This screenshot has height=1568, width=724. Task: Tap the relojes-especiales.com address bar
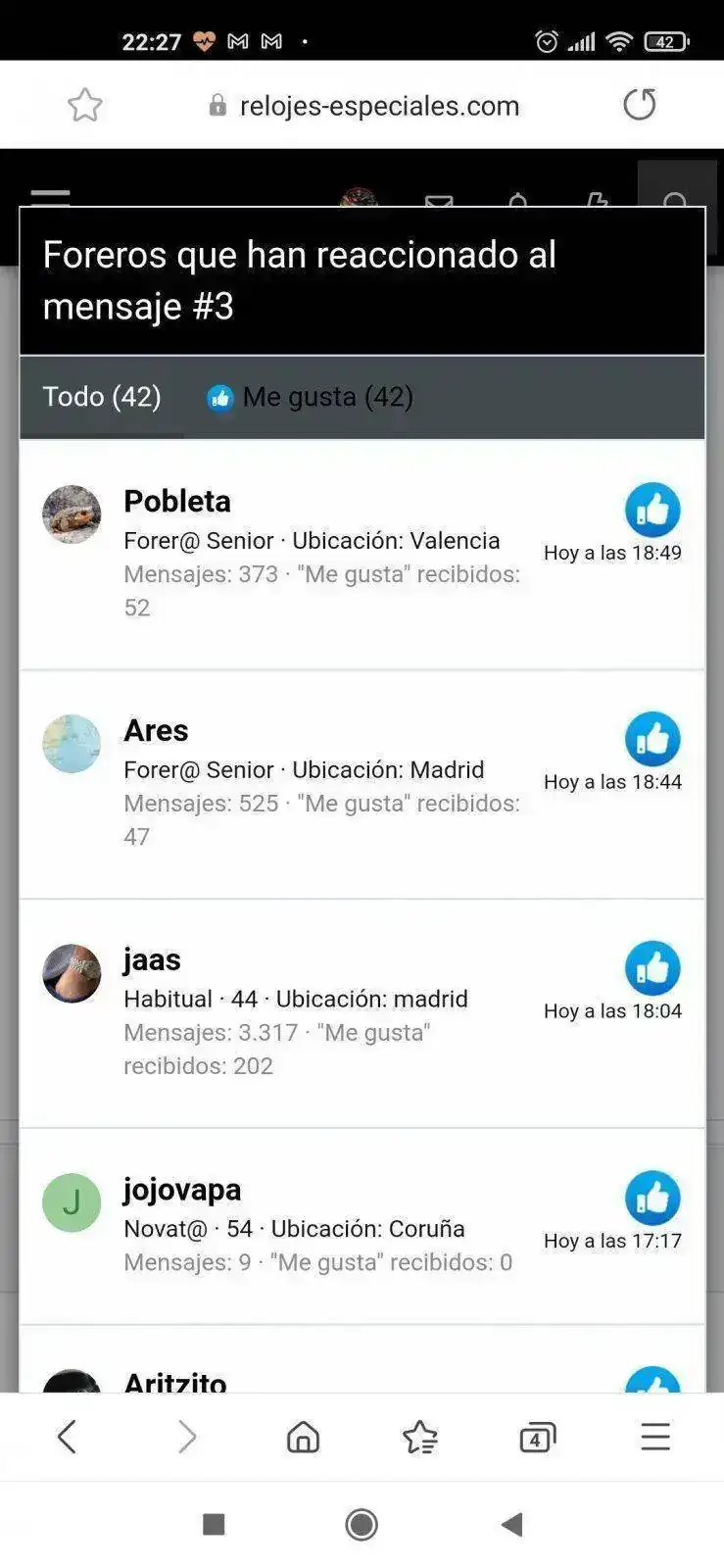click(378, 106)
